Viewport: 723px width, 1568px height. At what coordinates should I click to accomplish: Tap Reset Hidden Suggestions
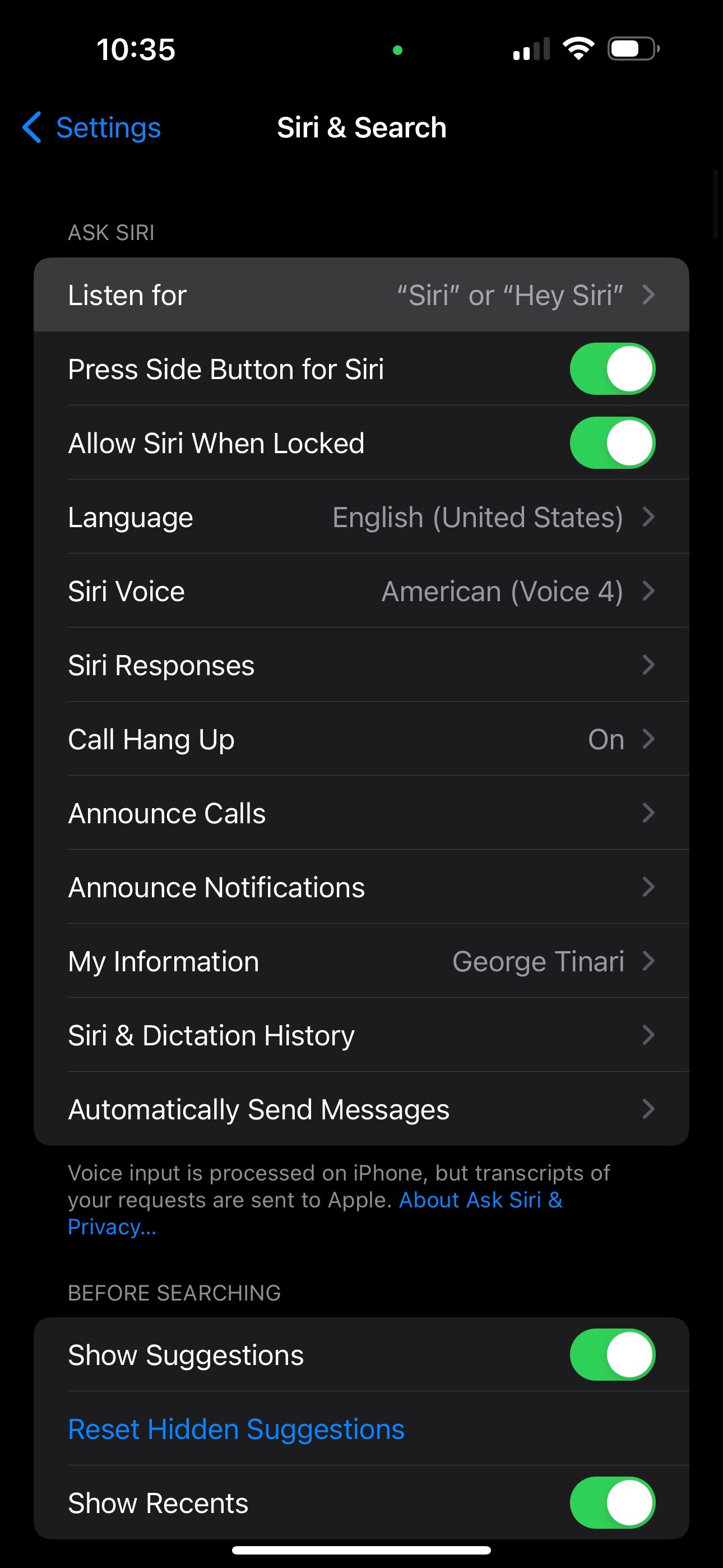235,1428
